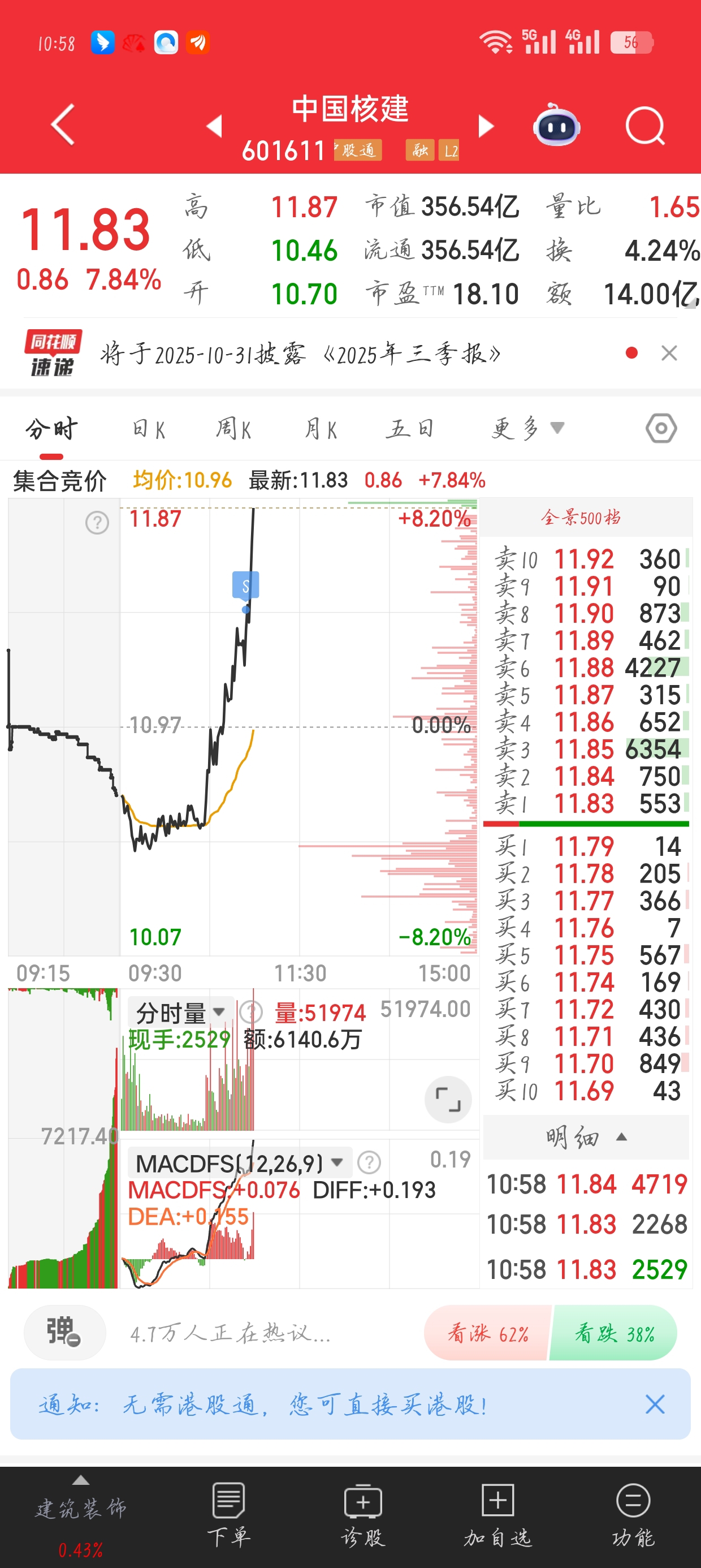
Task: Open the search icon
Action: [645, 126]
